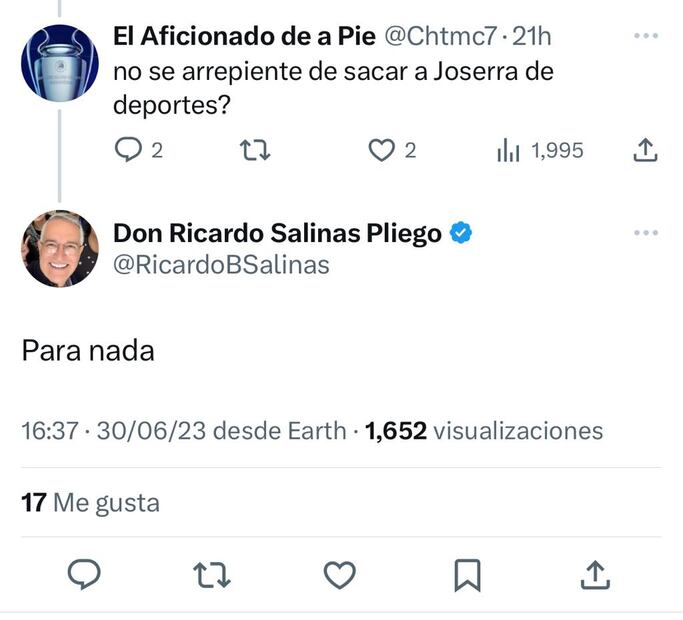This screenshot has width=683, height=620.
Task: Bookmark the 'Para nada' tweet
Action: point(467,574)
